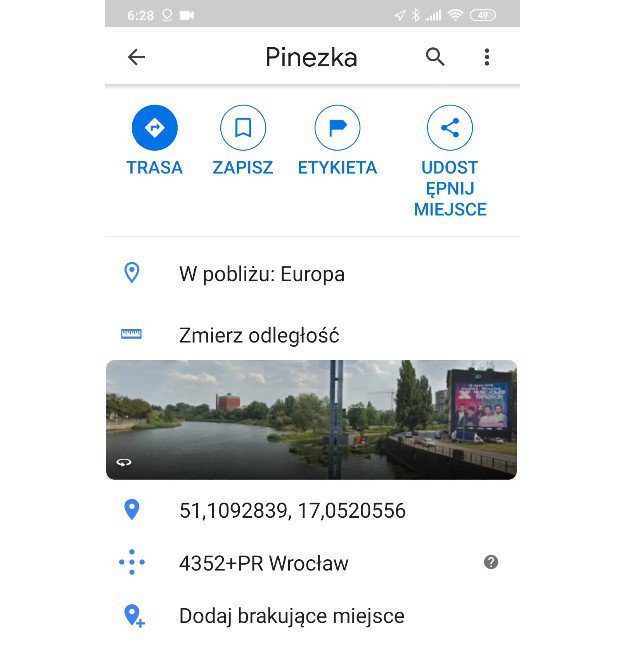Tap the plus code 4352+PR Wrocław
The image size is (625, 664).
coord(264,563)
